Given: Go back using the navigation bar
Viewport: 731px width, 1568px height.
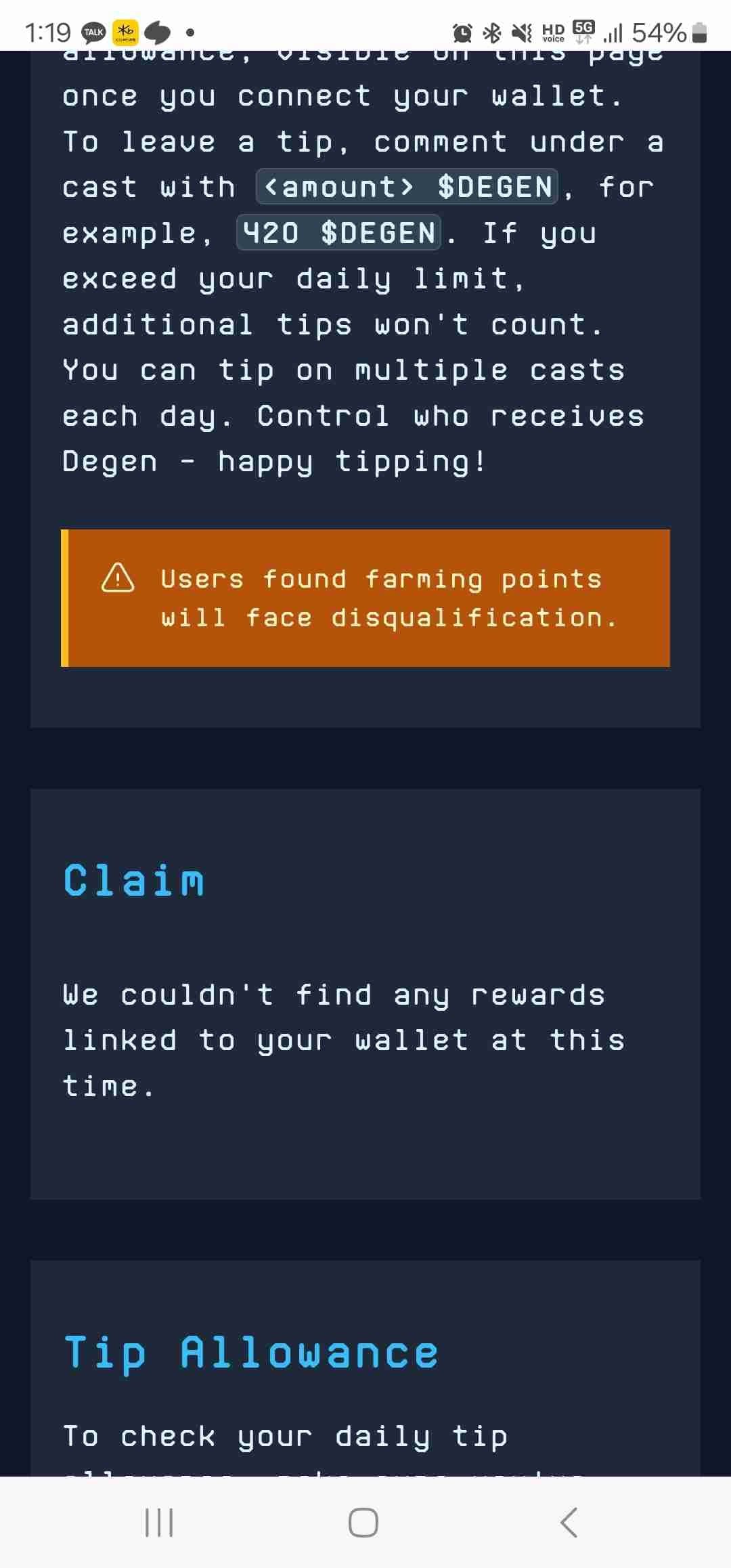Looking at the screenshot, I should pyautogui.click(x=569, y=1523).
